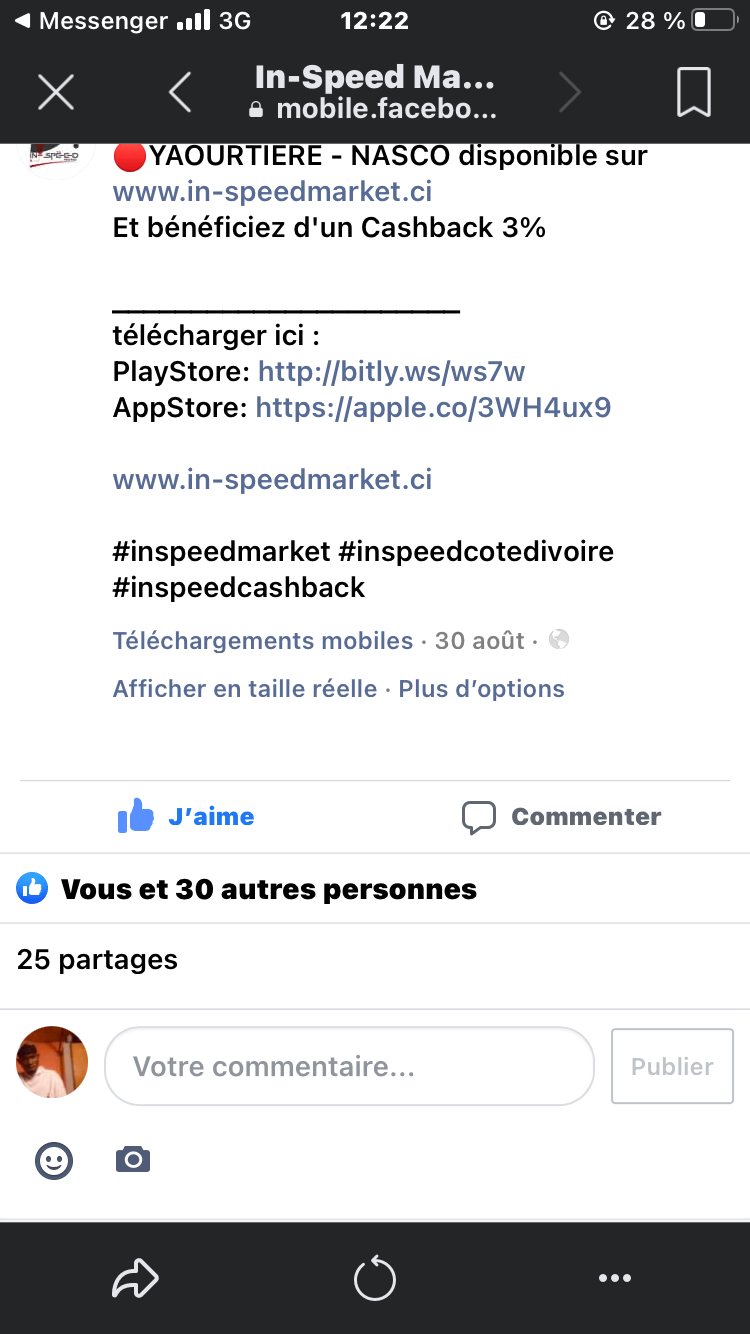
Task: Go back to the previous page
Action: (180, 92)
